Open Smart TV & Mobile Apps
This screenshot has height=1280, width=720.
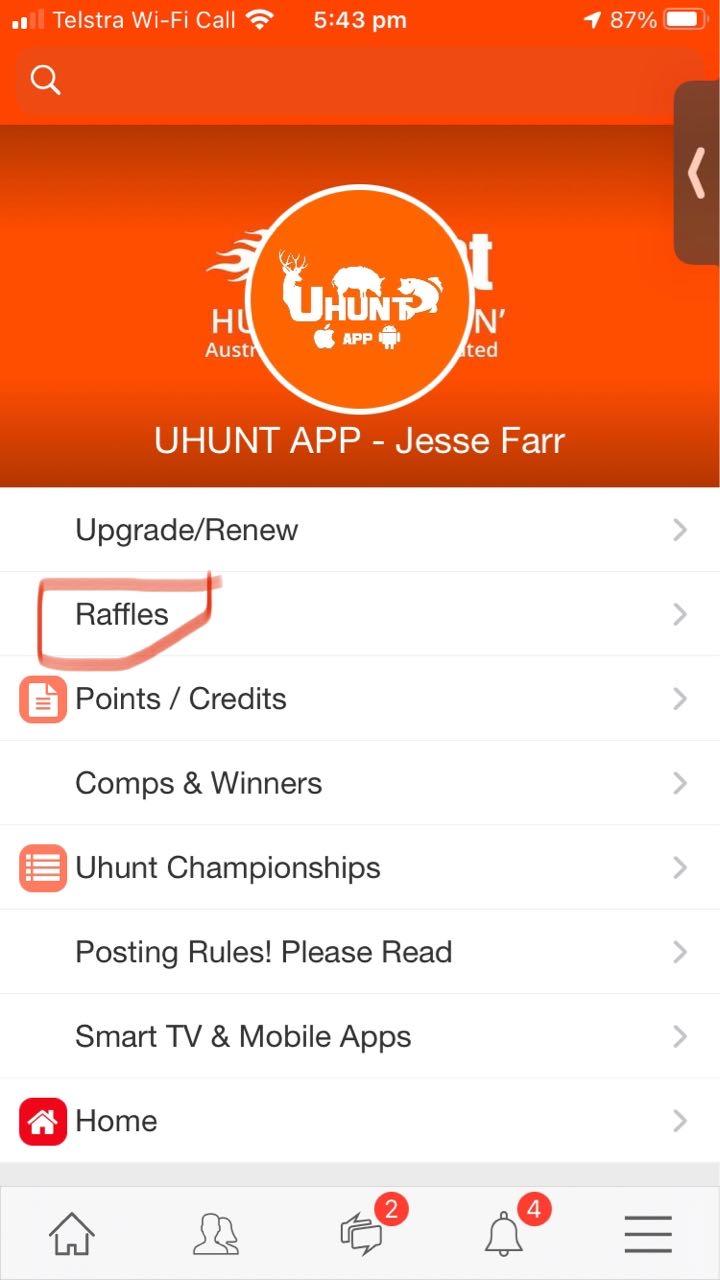360,1036
